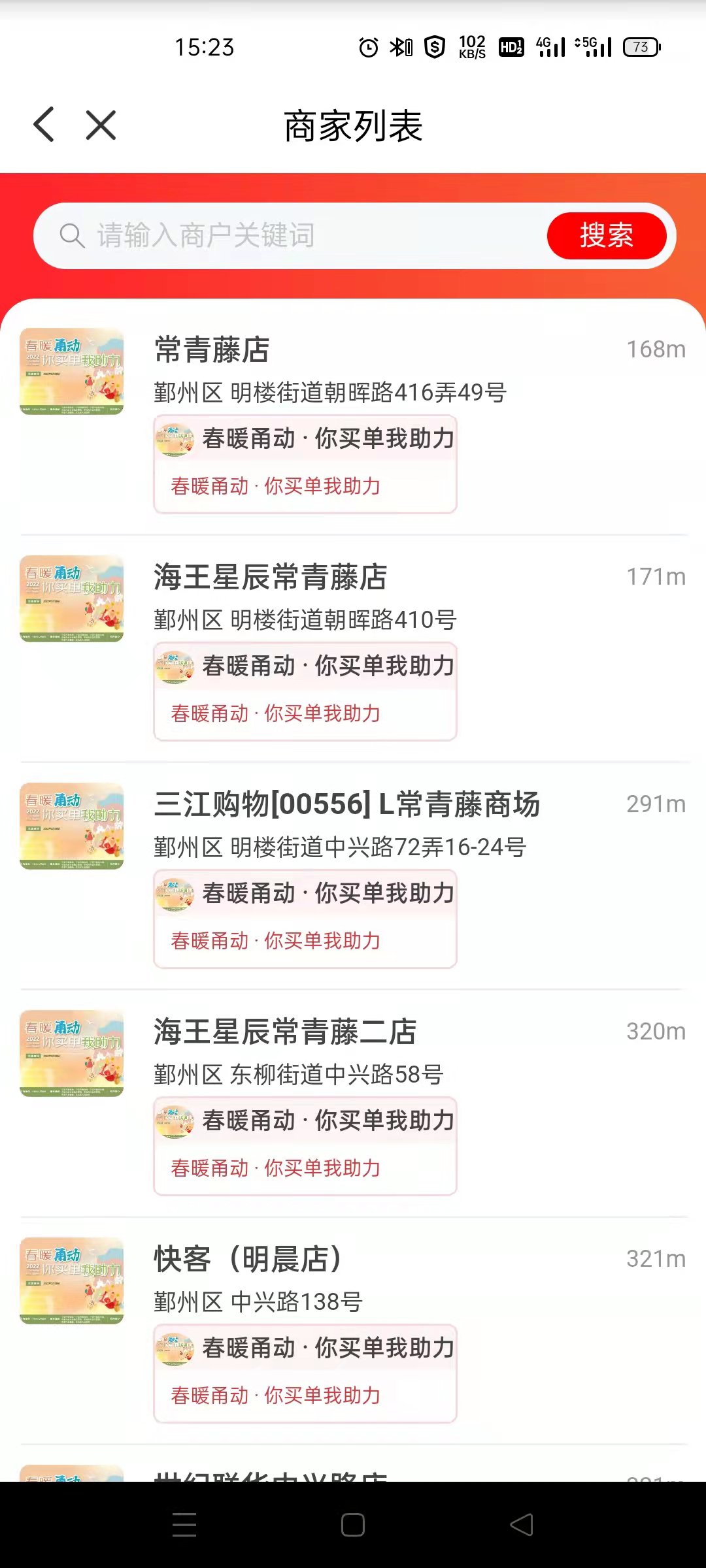Select the 春暖甬动 coupon under 快客（明晨店）
706x1568 pixels.
[x=305, y=1374]
